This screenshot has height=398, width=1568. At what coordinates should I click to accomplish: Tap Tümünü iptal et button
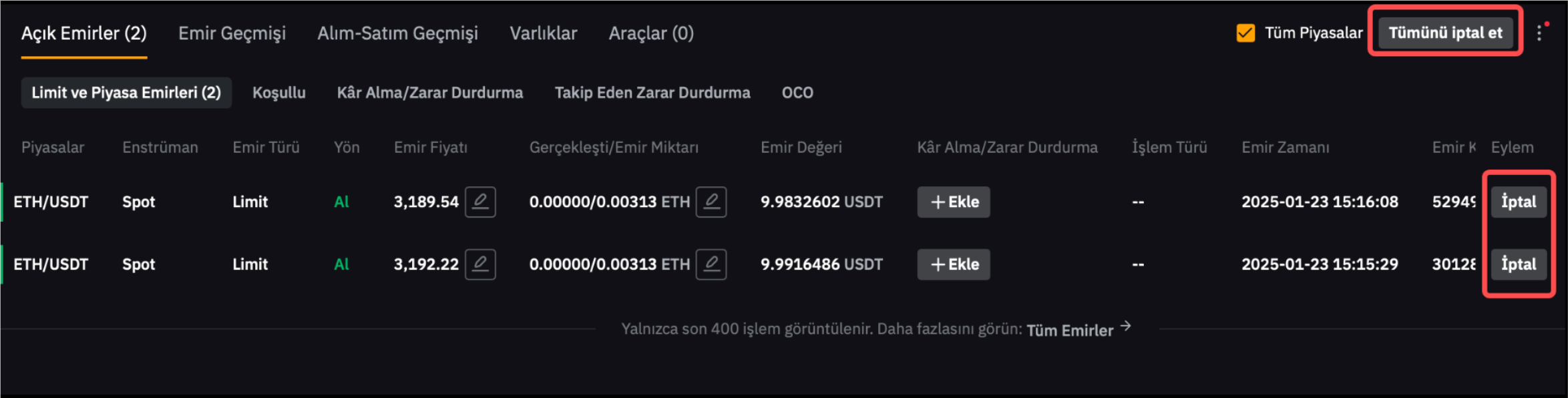click(1445, 33)
